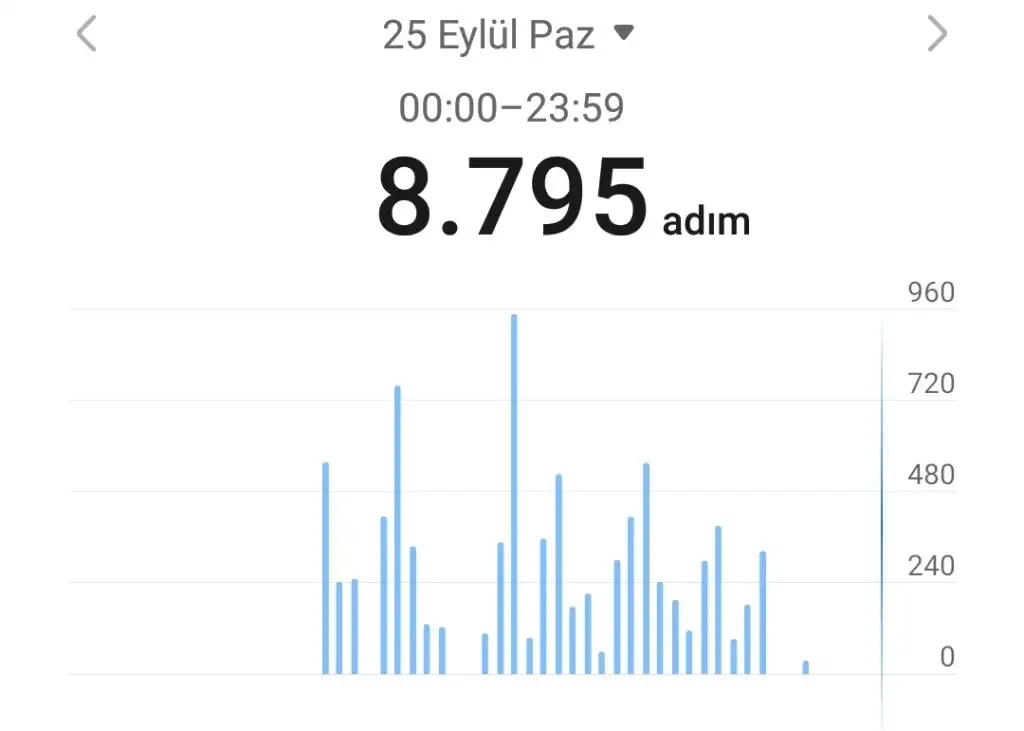The image size is (1024, 731).
Task: Go to the next day
Action: [936, 35]
